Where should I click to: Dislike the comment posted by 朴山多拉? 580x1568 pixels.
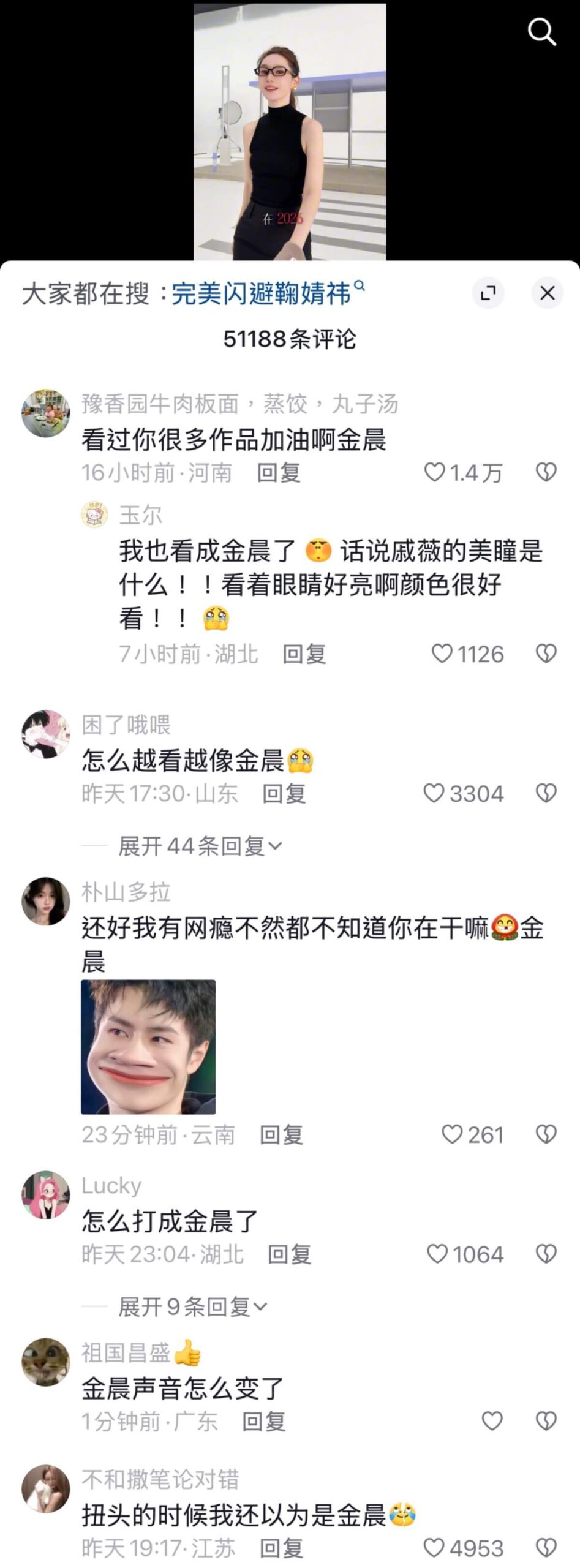(x=546, y=1134)
